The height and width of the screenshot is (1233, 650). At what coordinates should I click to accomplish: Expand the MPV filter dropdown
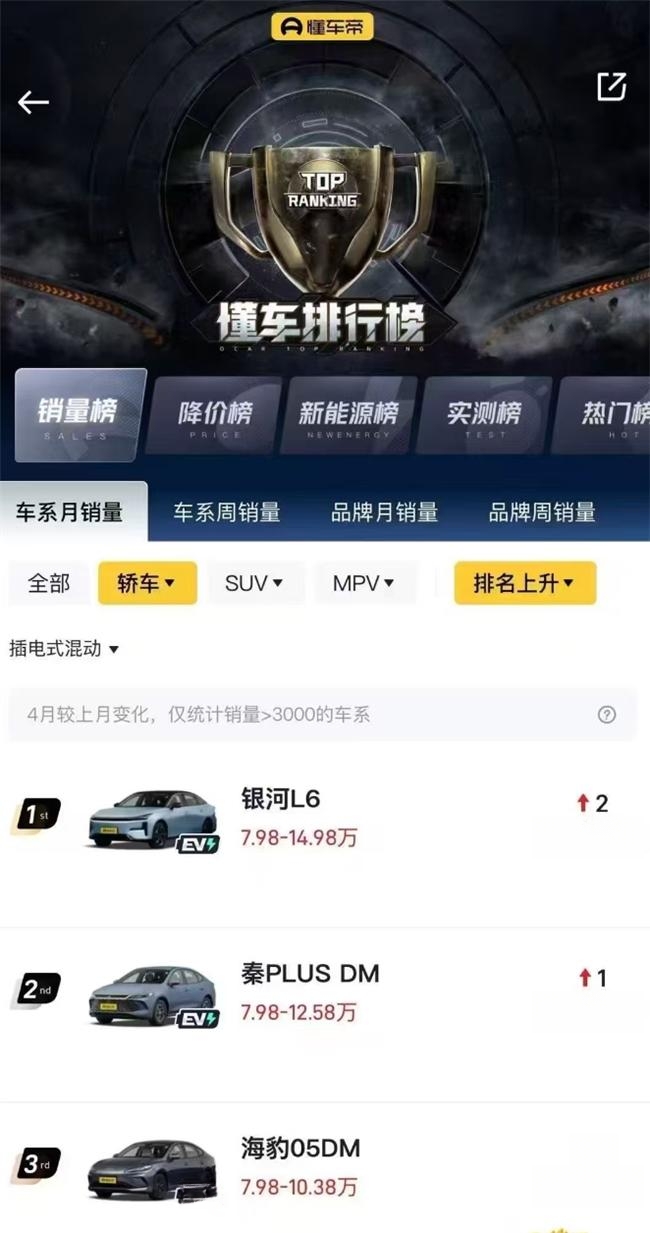coord(365,583)
